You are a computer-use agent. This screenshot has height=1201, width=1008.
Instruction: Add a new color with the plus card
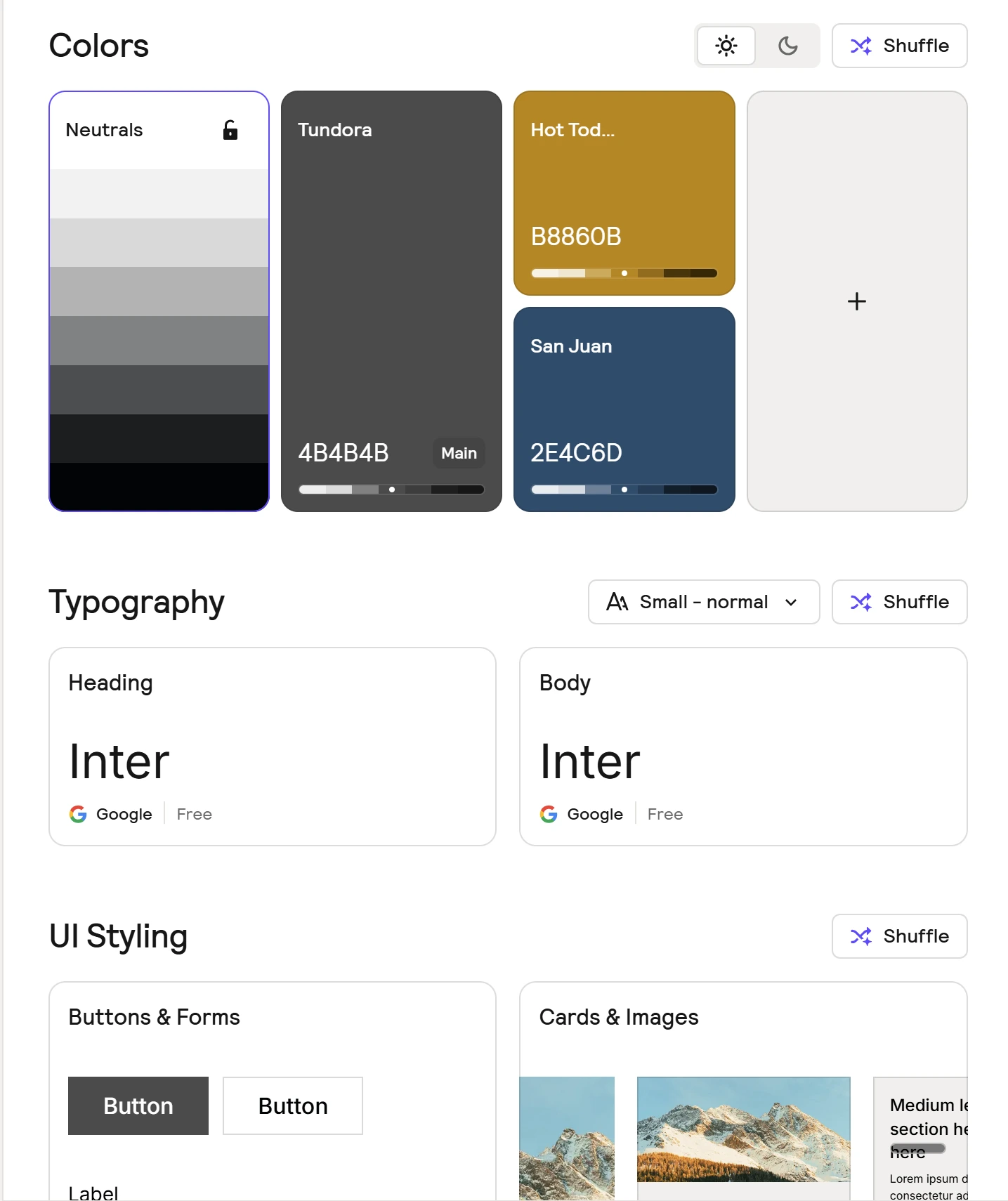(856, 301)
